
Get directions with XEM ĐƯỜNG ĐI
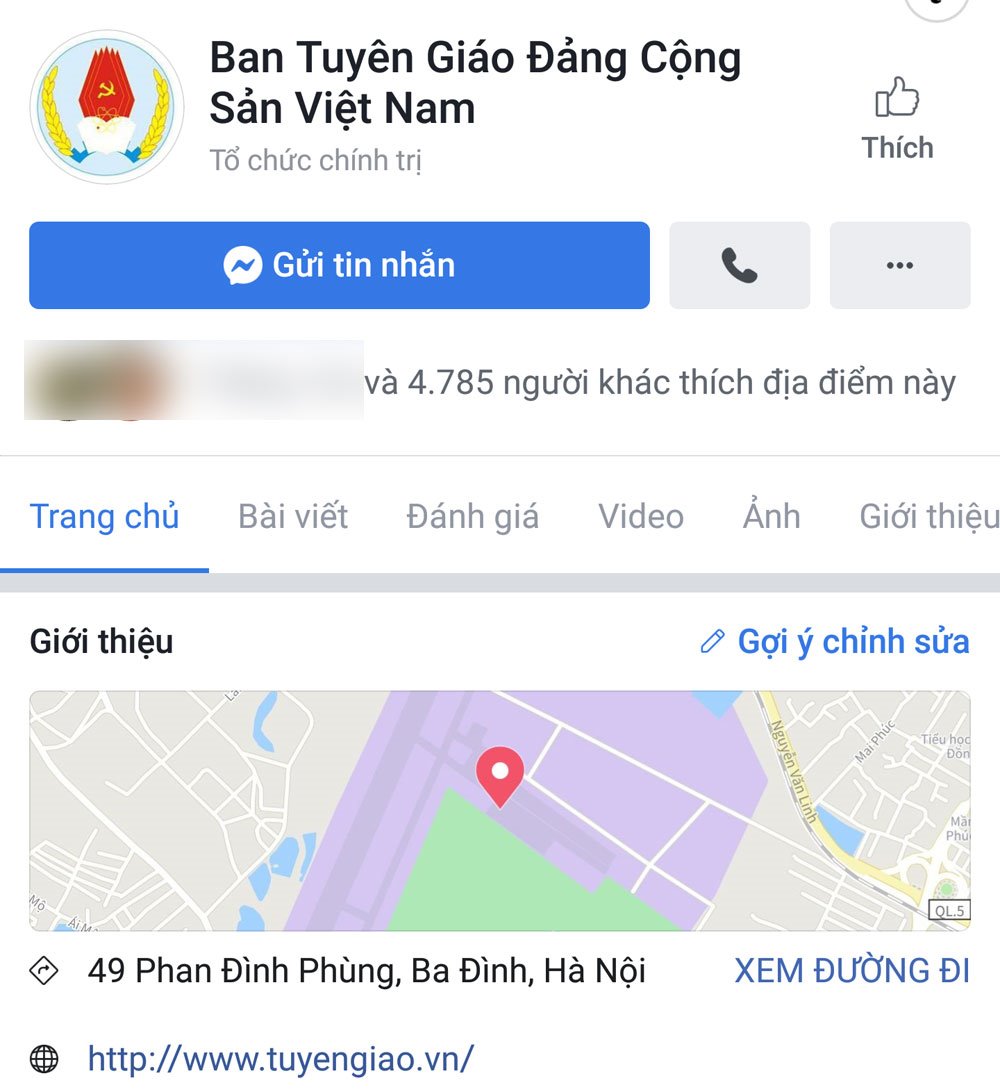852,970
